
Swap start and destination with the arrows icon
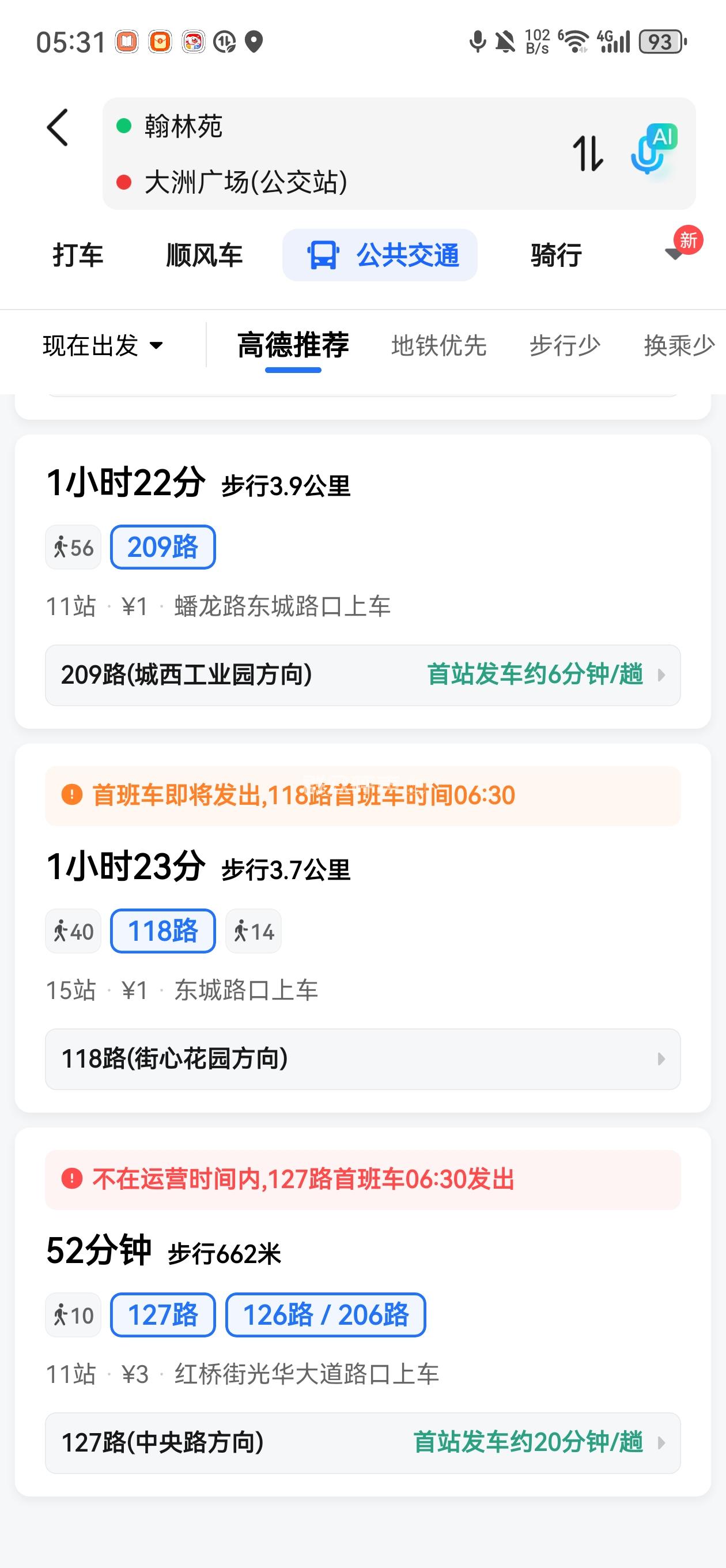587,153
